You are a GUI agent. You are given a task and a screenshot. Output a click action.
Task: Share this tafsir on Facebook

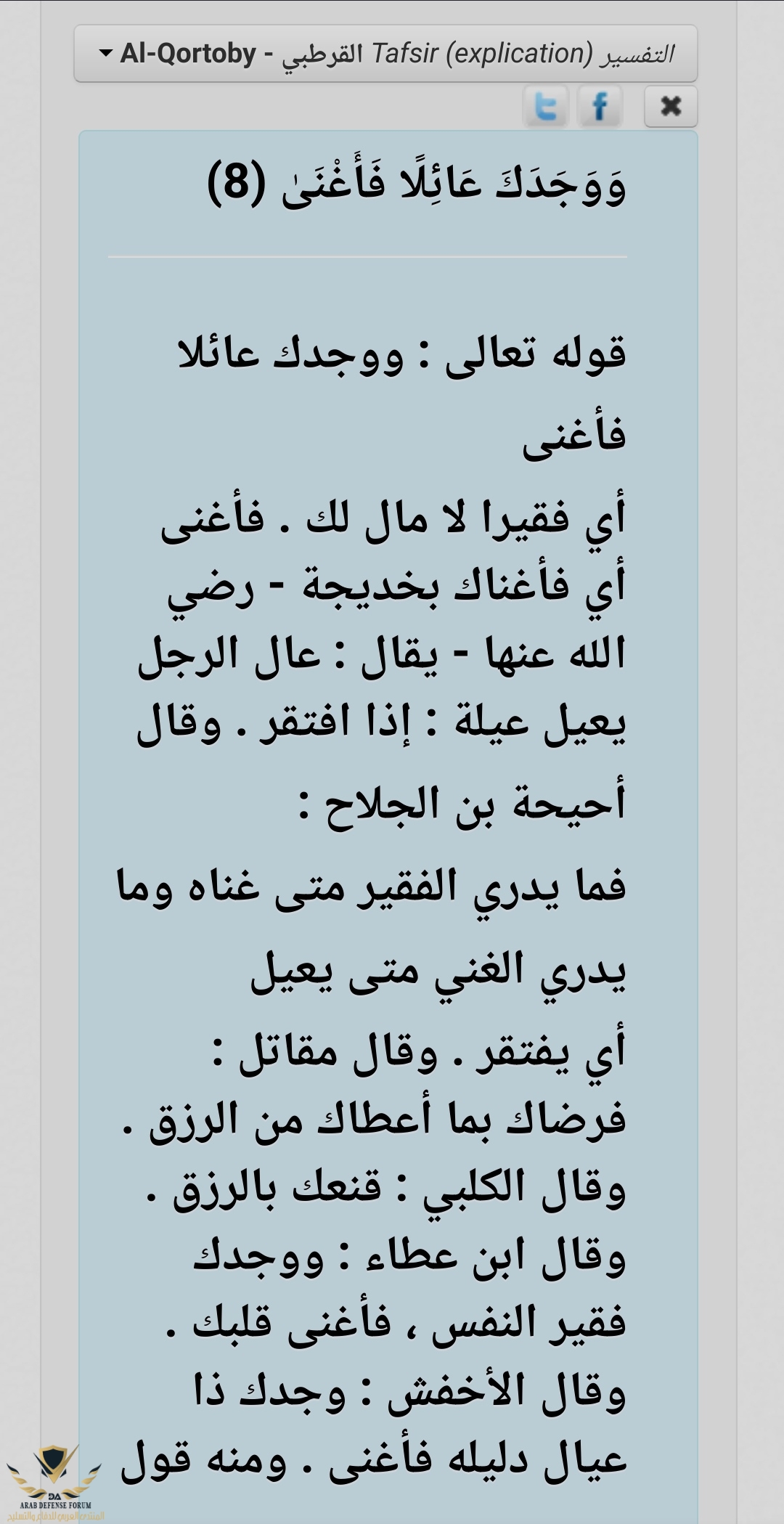(600, 107)
